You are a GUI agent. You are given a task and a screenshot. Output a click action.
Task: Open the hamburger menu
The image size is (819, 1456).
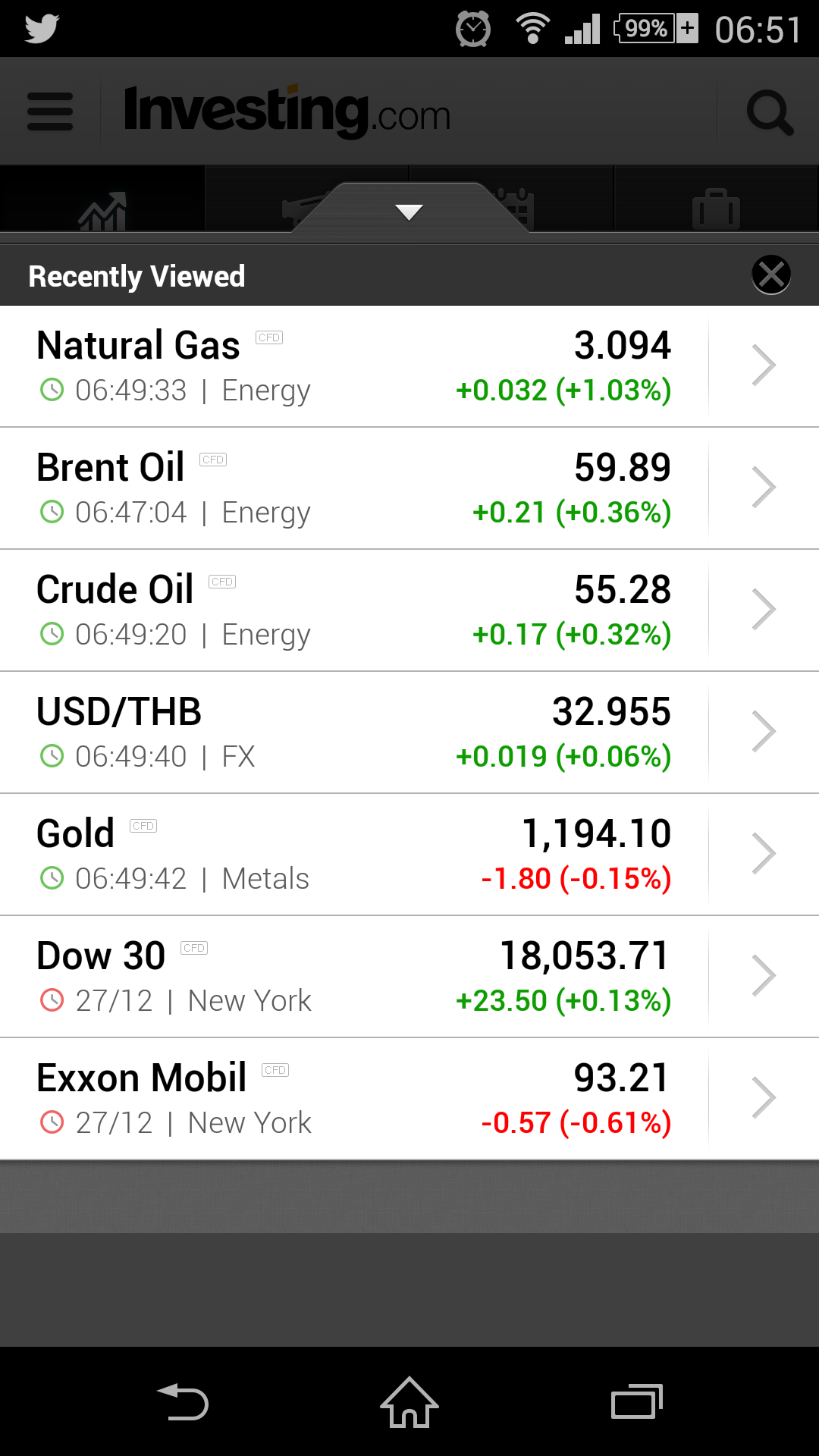50,111
